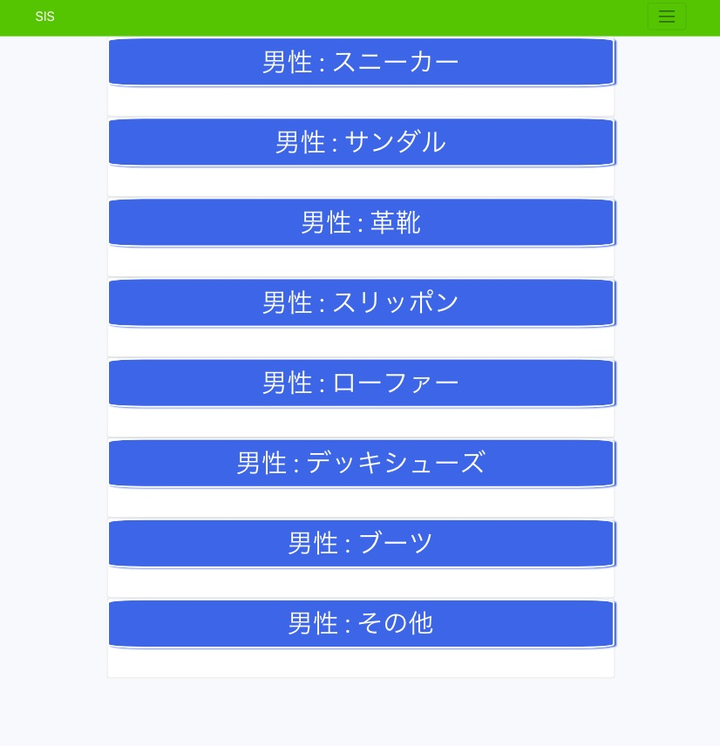This screenshot has width=720, height=746.
Task: Choose 男性 : その他 category
Action: (361, 623)
